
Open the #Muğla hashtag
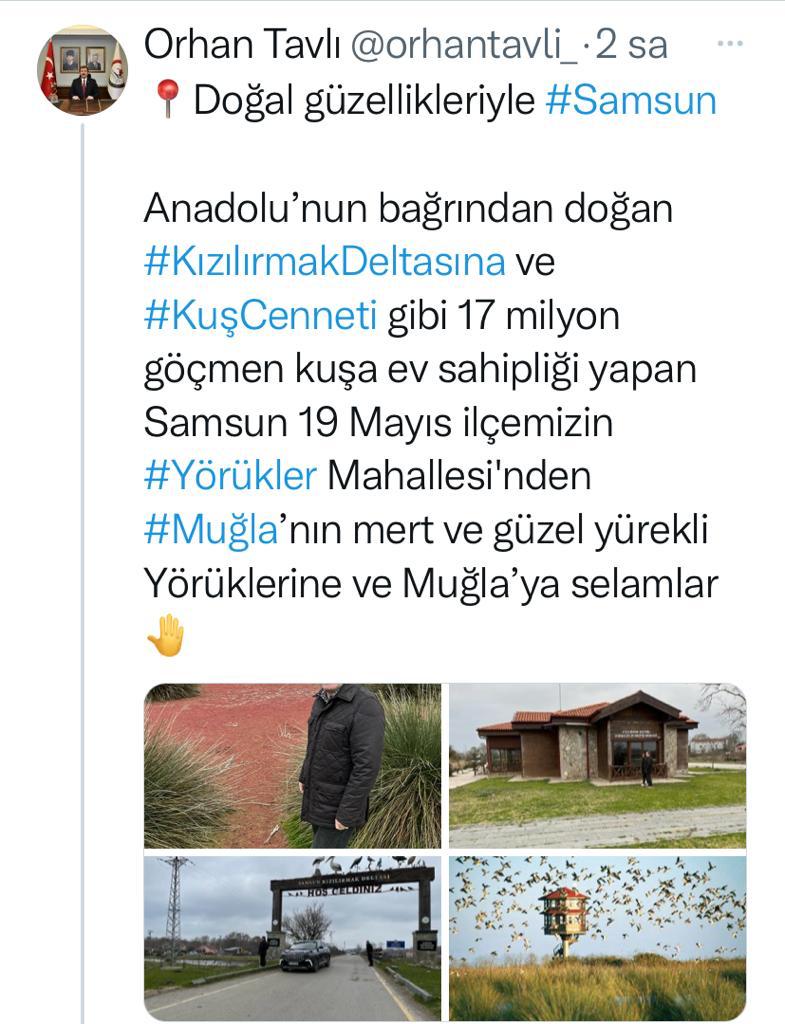[x=210, y=529]
